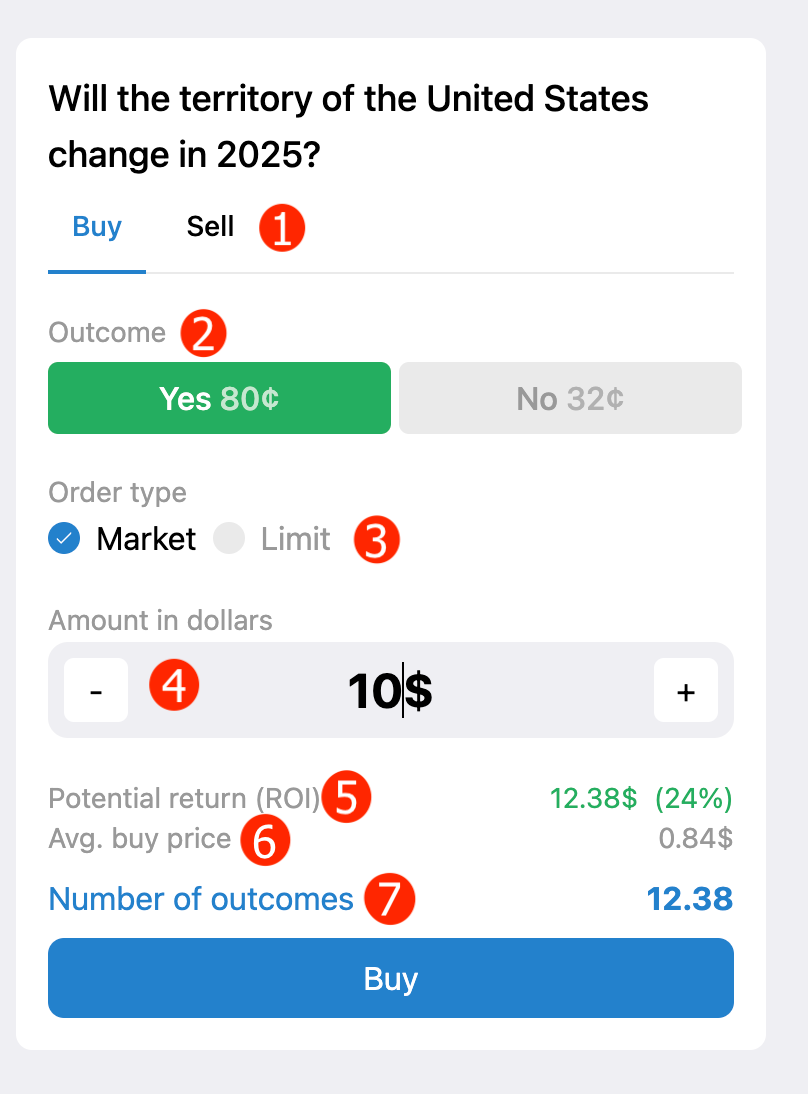Tap the blue Buy button
808x1094 pixels.
(x=390, y=978)
